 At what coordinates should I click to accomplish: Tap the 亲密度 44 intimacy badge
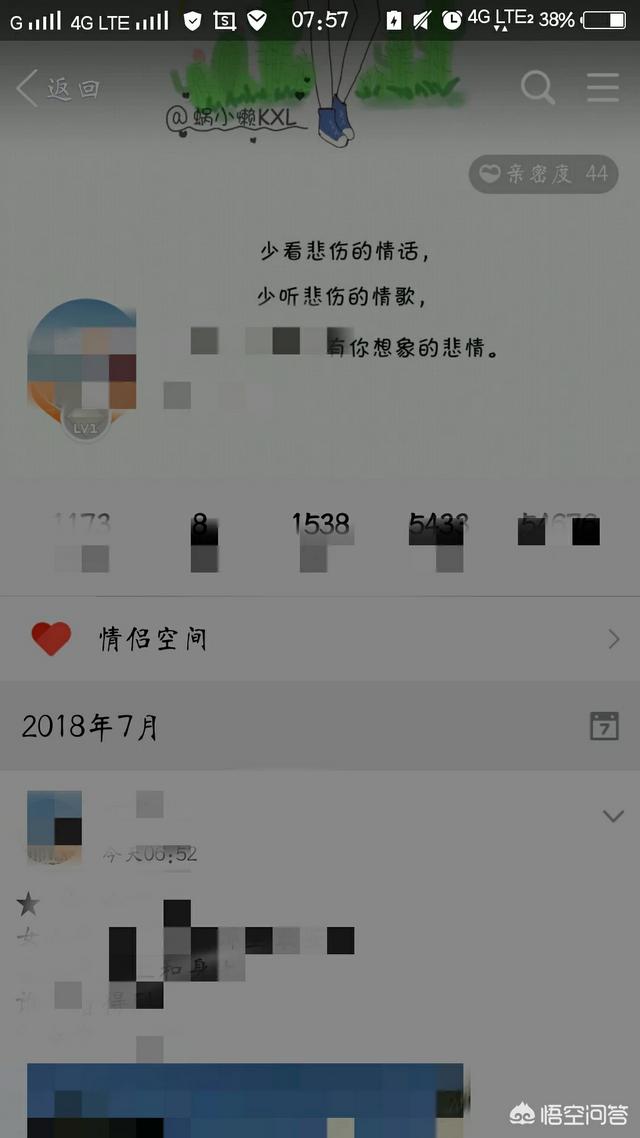[x=543, y=174]
